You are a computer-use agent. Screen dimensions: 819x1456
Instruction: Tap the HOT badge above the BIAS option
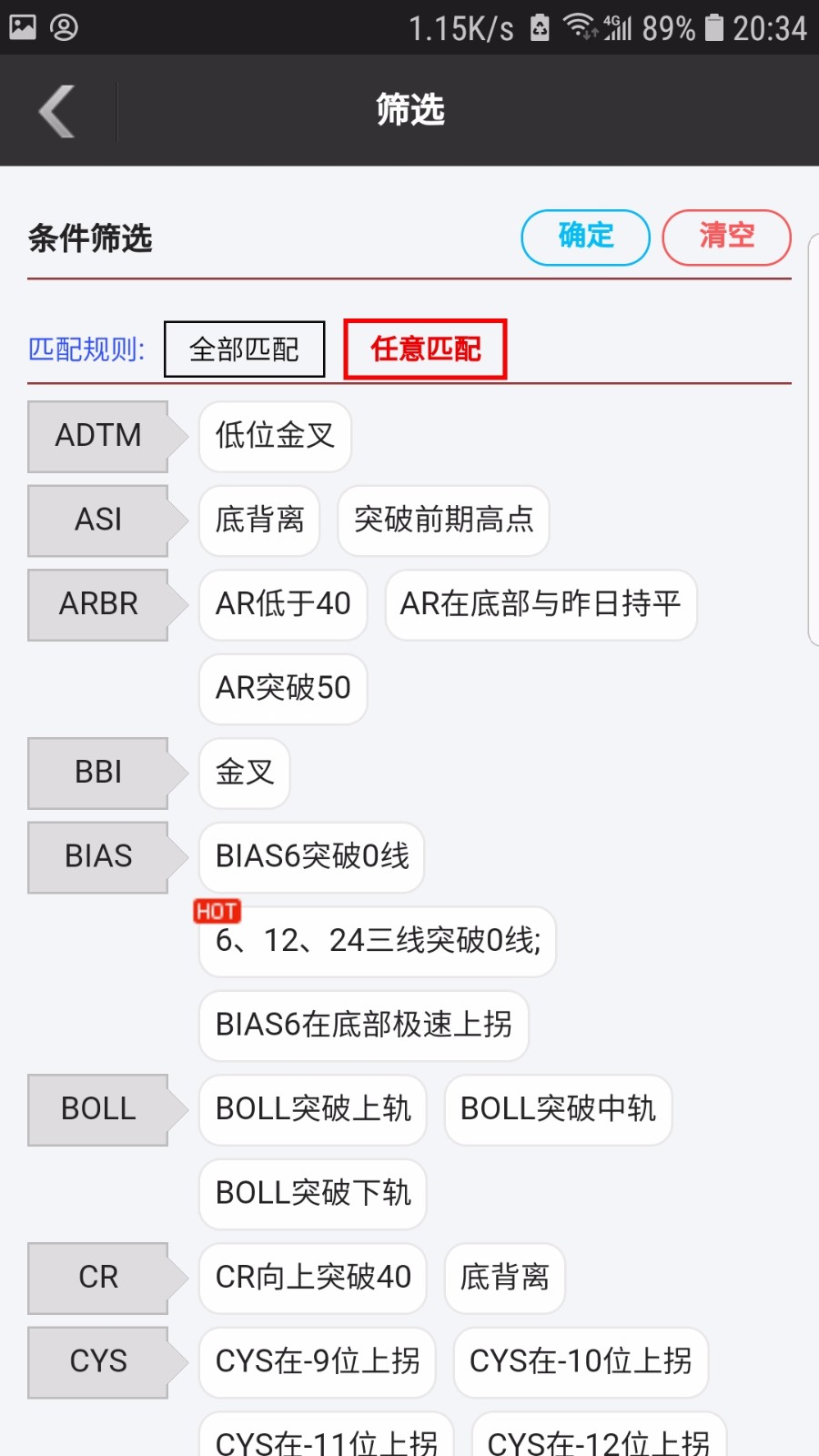(x=217, y=911)
